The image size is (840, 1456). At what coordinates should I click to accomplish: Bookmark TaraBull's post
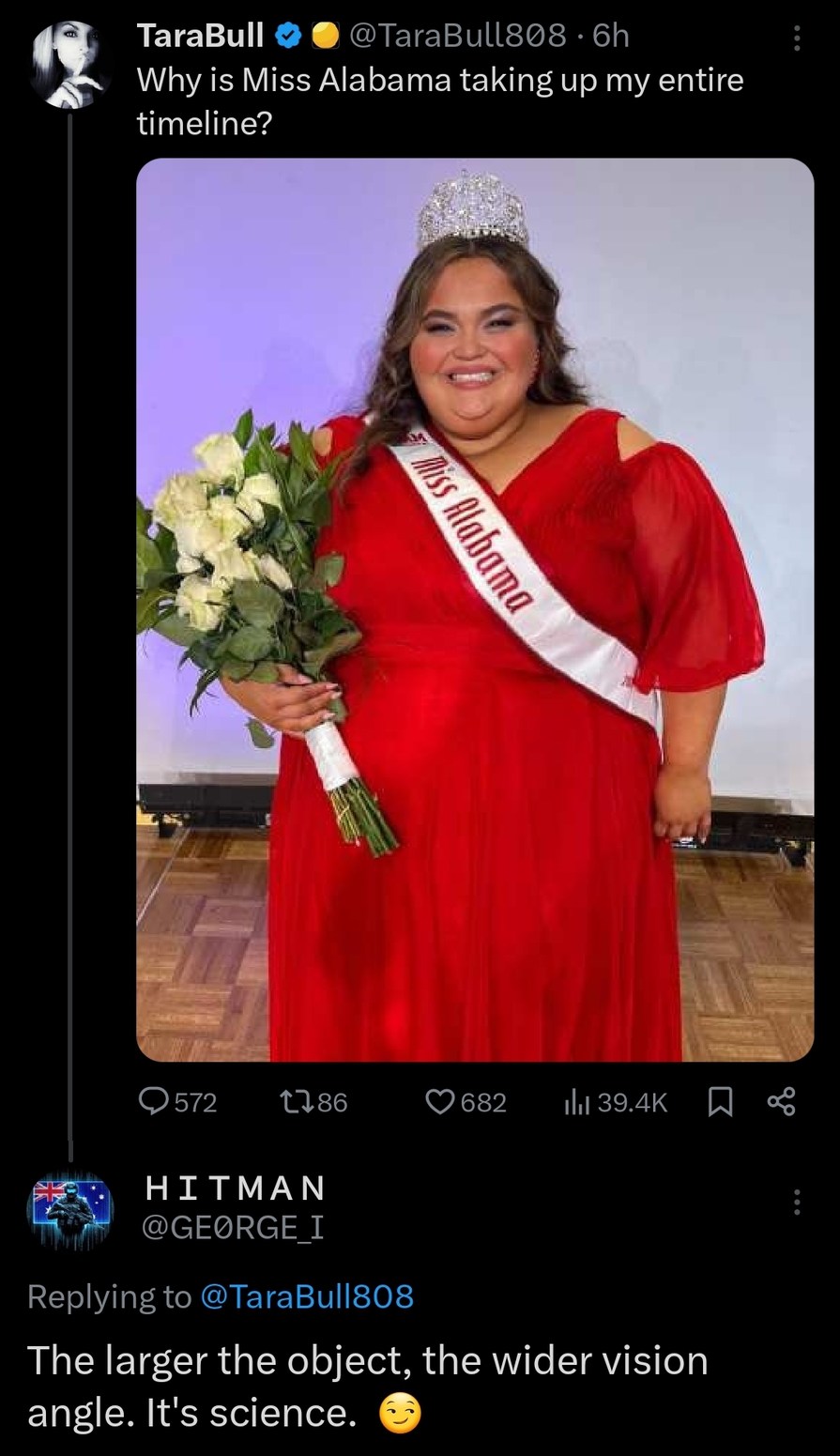pos(719,1101)
